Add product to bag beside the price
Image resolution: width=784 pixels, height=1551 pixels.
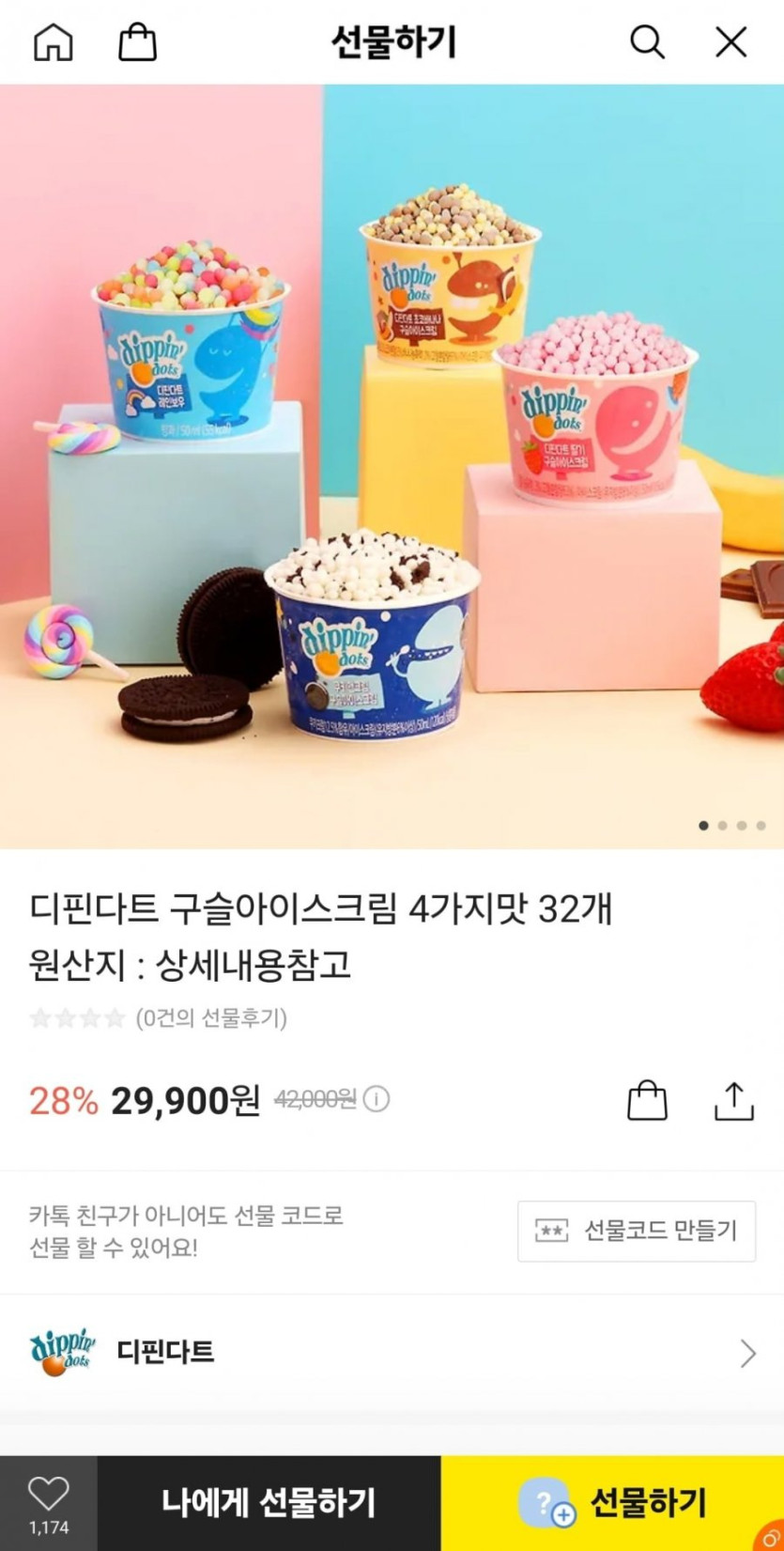[647, 1100]
